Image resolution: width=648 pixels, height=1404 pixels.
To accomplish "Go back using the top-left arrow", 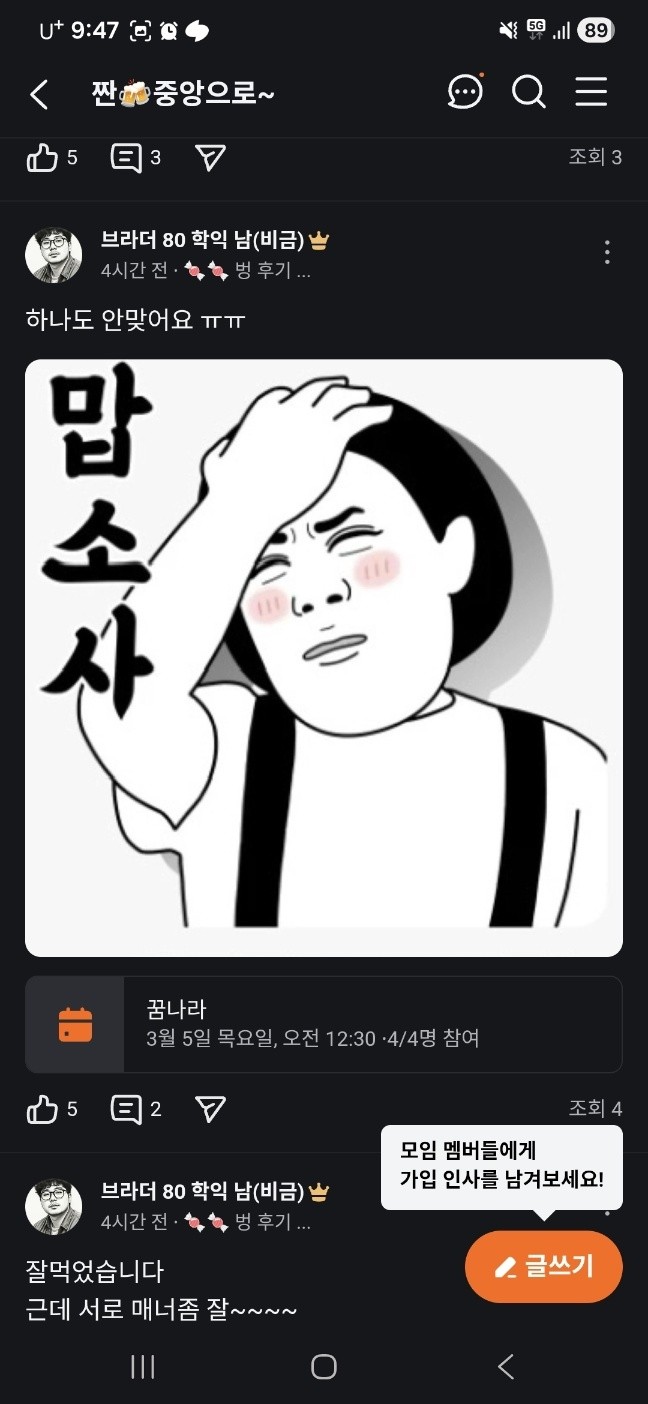I will 39,95.
